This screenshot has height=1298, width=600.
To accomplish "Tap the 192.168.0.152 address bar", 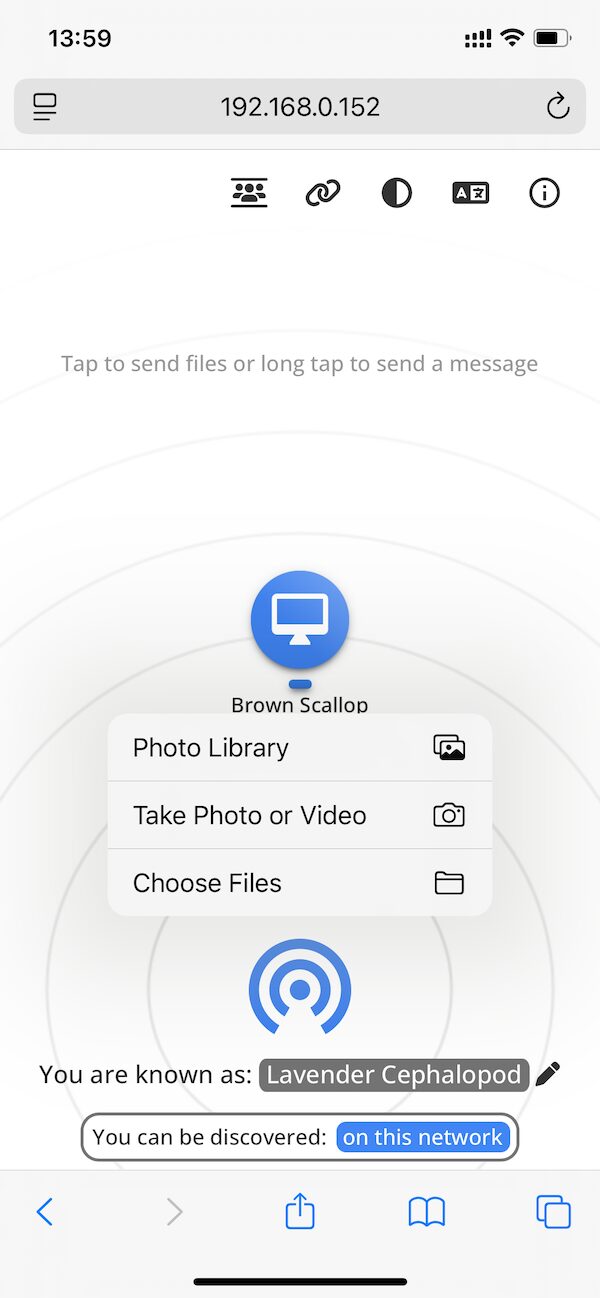I will click(x=300, y=107).
